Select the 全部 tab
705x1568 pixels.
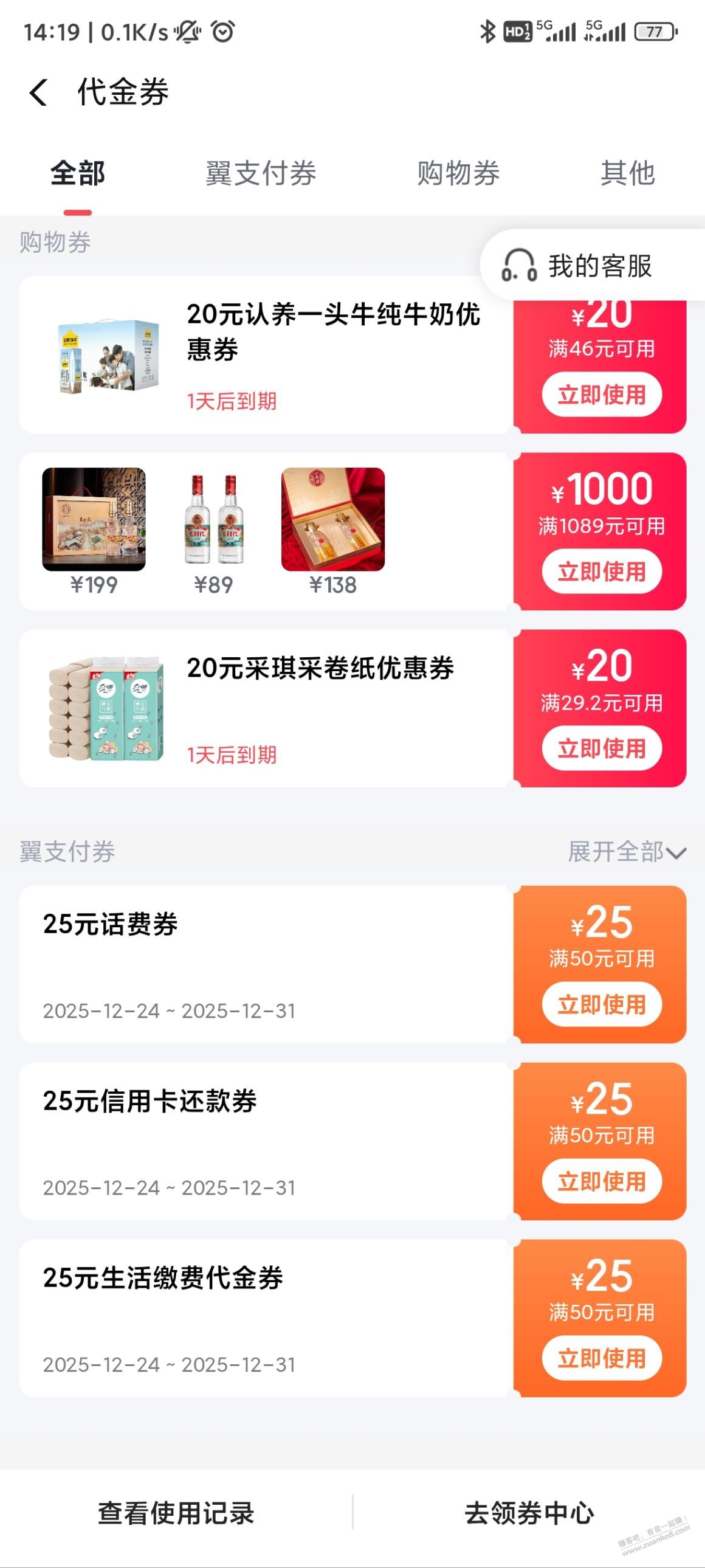click(x=77, y=173)
